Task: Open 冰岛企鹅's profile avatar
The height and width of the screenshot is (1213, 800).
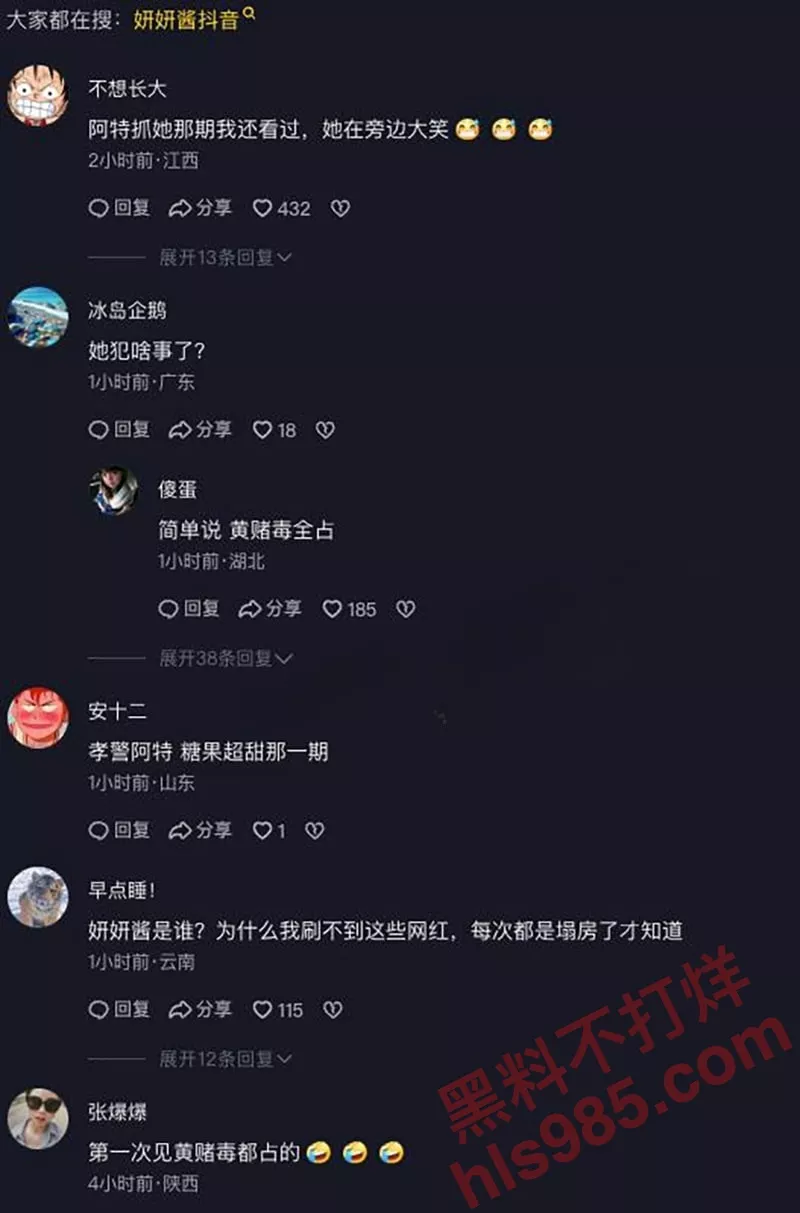Action: 38,317
